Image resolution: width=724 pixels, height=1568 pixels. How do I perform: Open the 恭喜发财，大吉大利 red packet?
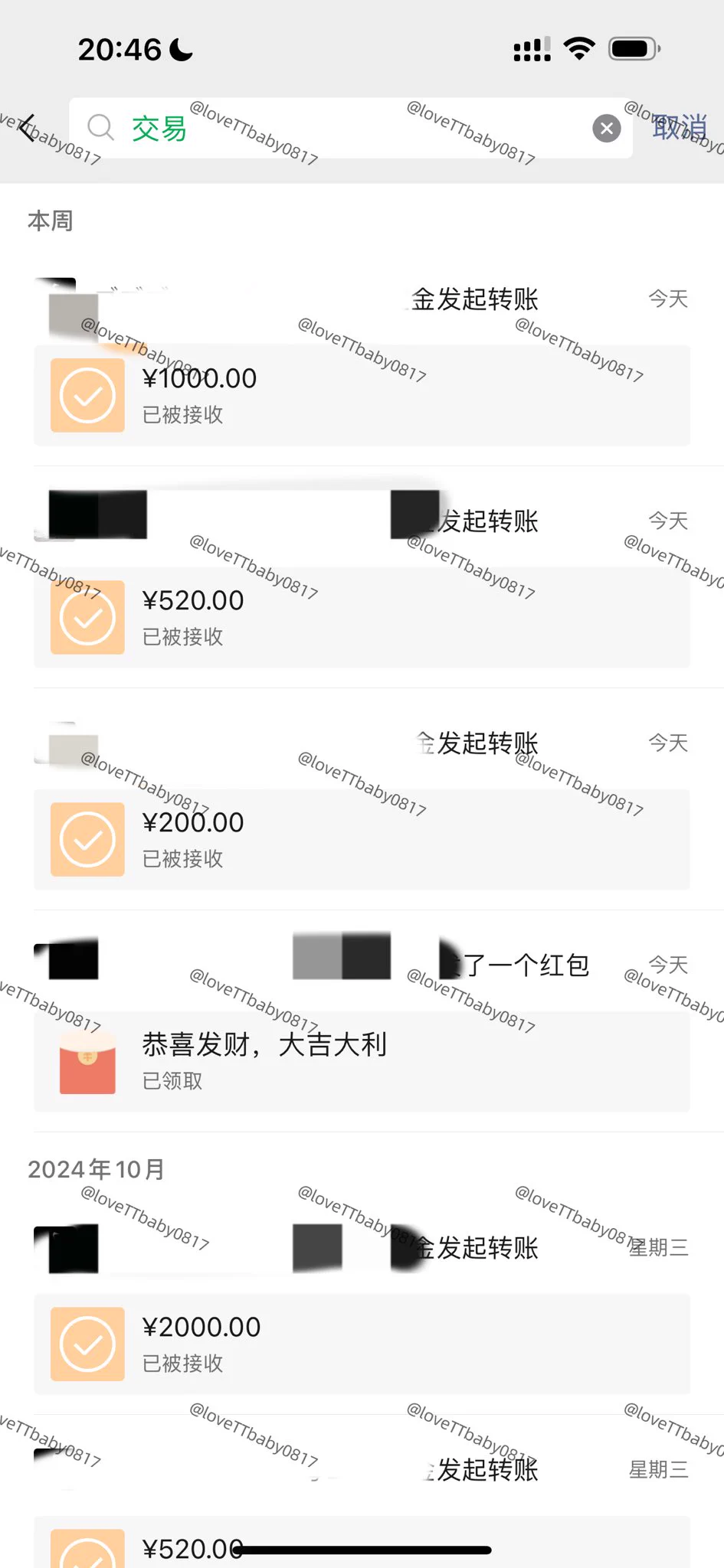(362, 1061)
